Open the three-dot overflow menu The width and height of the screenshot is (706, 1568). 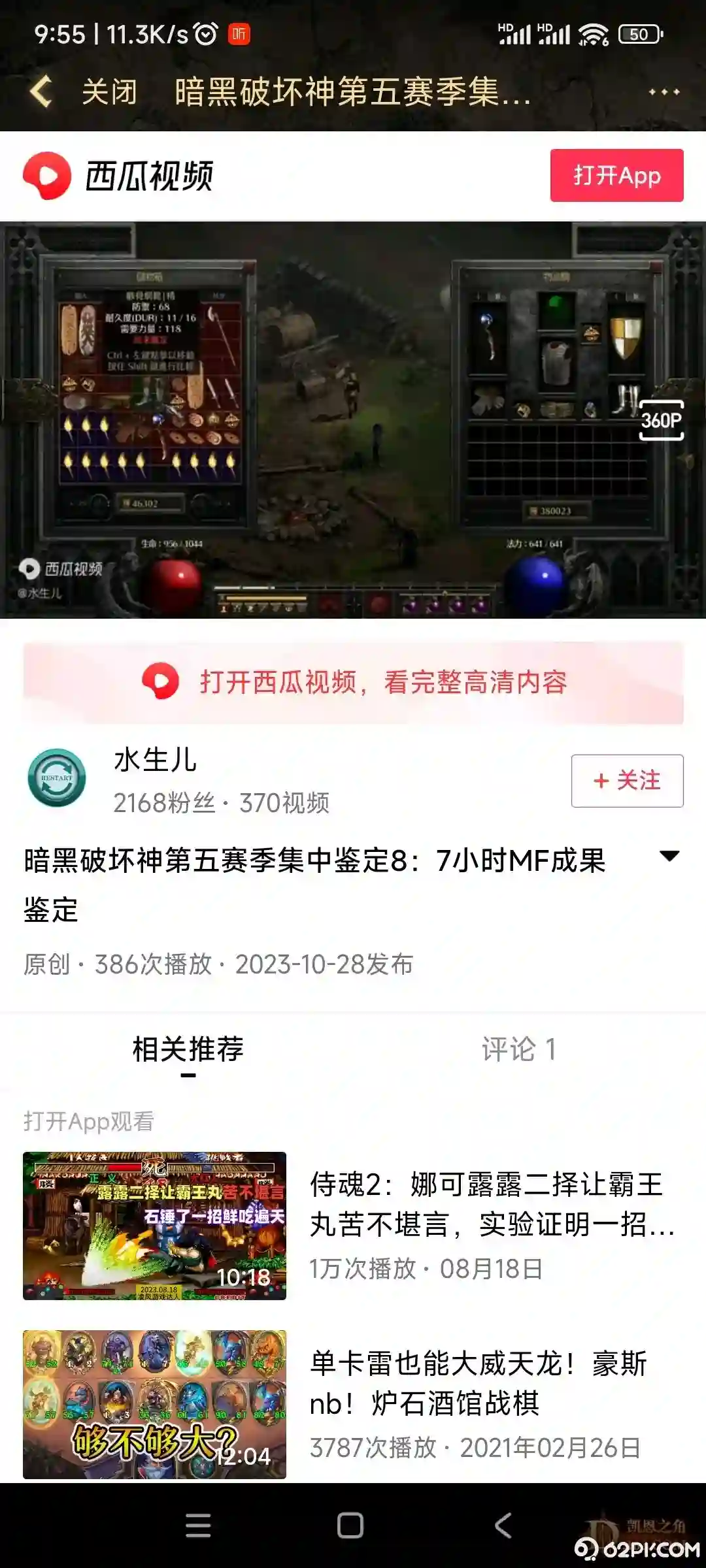[x=664, y=92]
